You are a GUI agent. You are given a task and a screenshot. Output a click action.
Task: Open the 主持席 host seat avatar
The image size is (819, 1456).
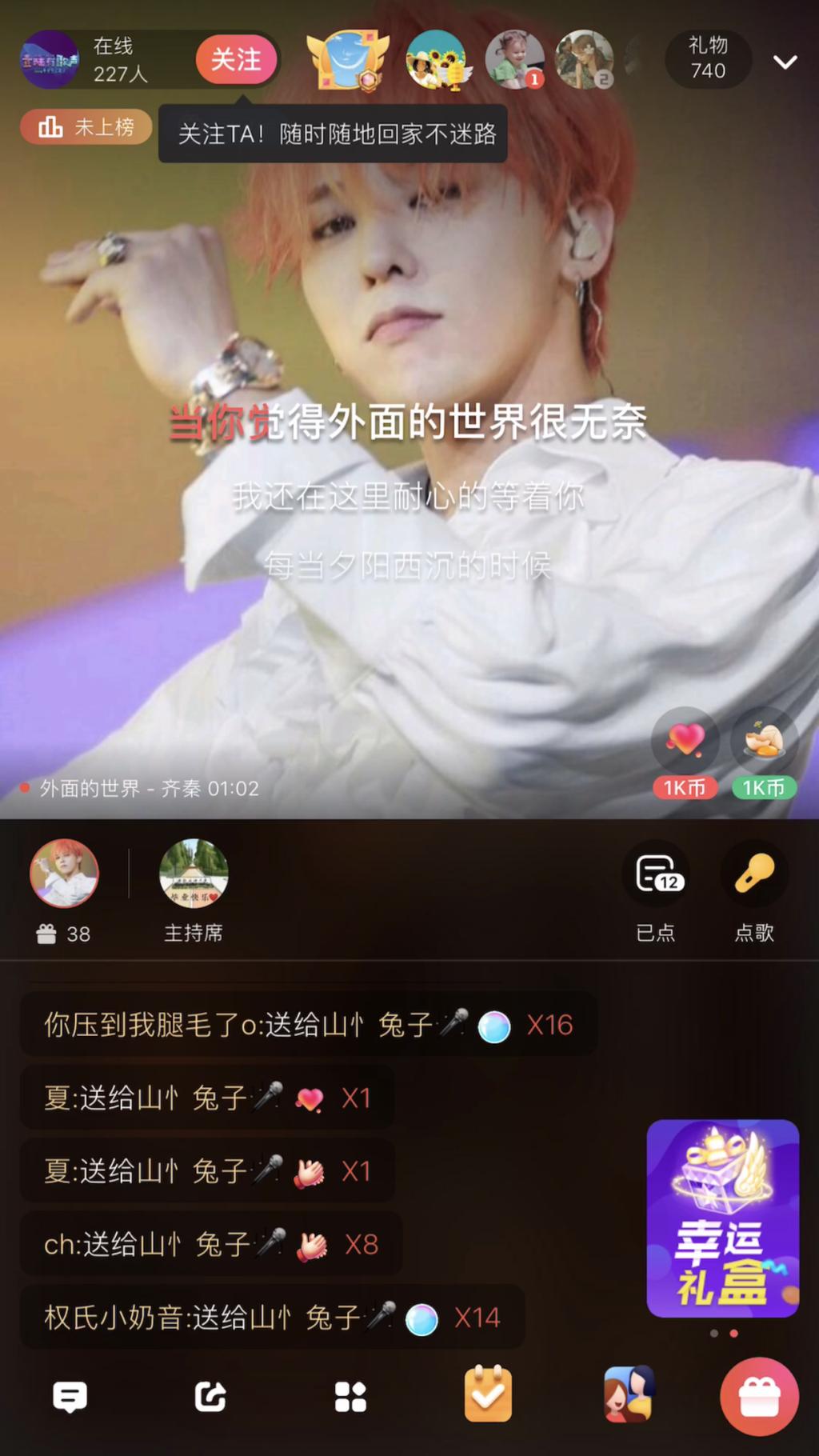(194, 873)
